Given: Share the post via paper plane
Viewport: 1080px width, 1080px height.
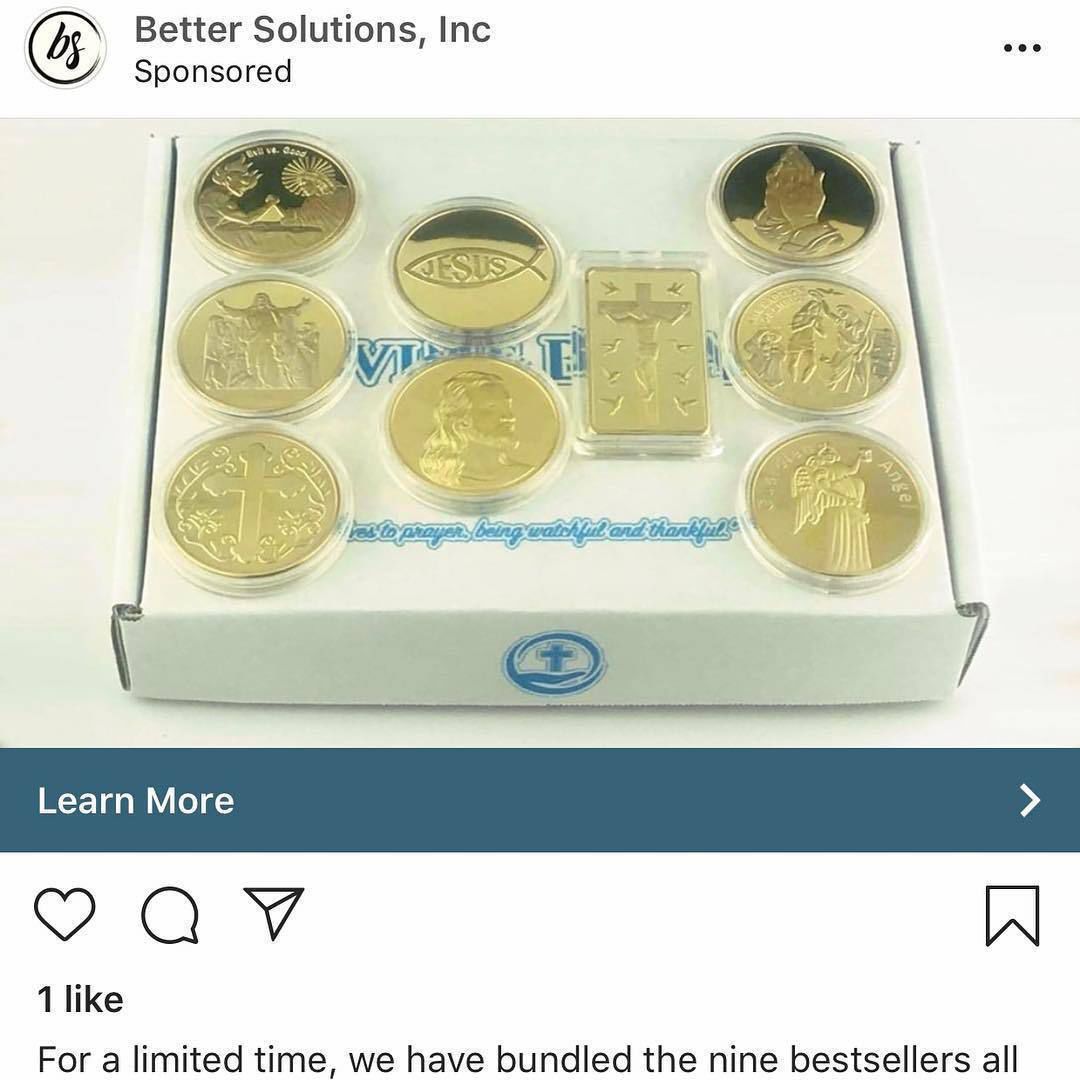Looking at the screenshot, I should point(273,914).
